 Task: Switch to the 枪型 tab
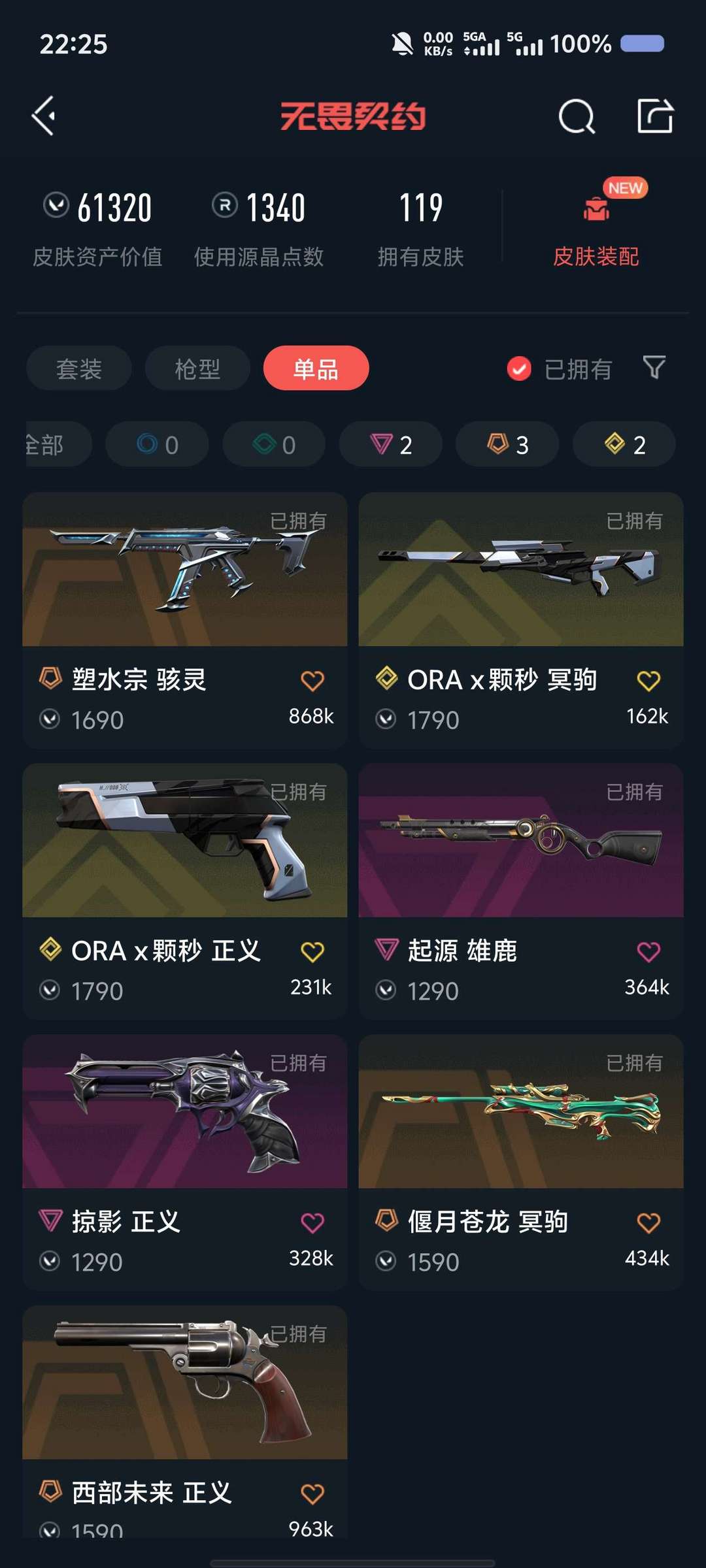[x=197, y=368]
